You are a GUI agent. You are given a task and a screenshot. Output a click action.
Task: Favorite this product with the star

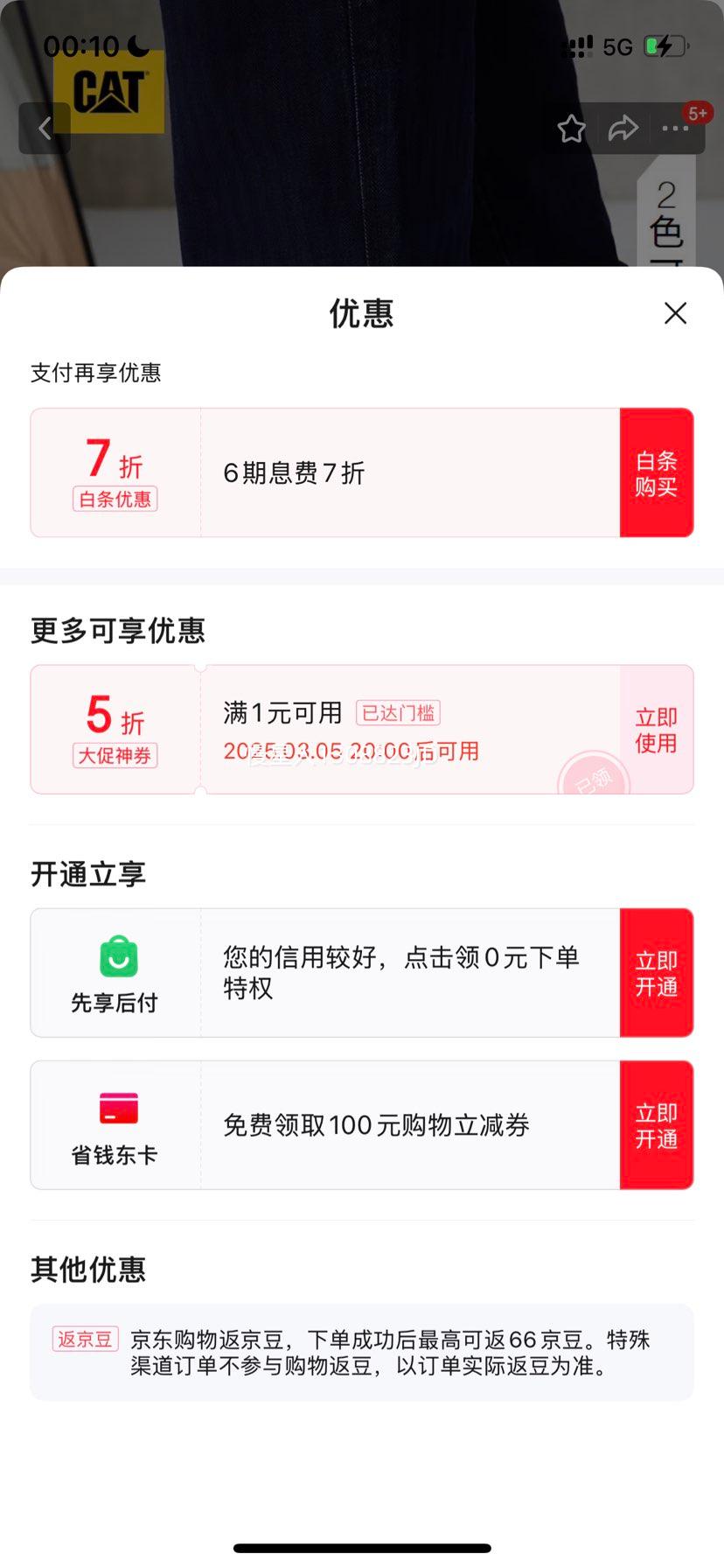click(x=572, y=129)
